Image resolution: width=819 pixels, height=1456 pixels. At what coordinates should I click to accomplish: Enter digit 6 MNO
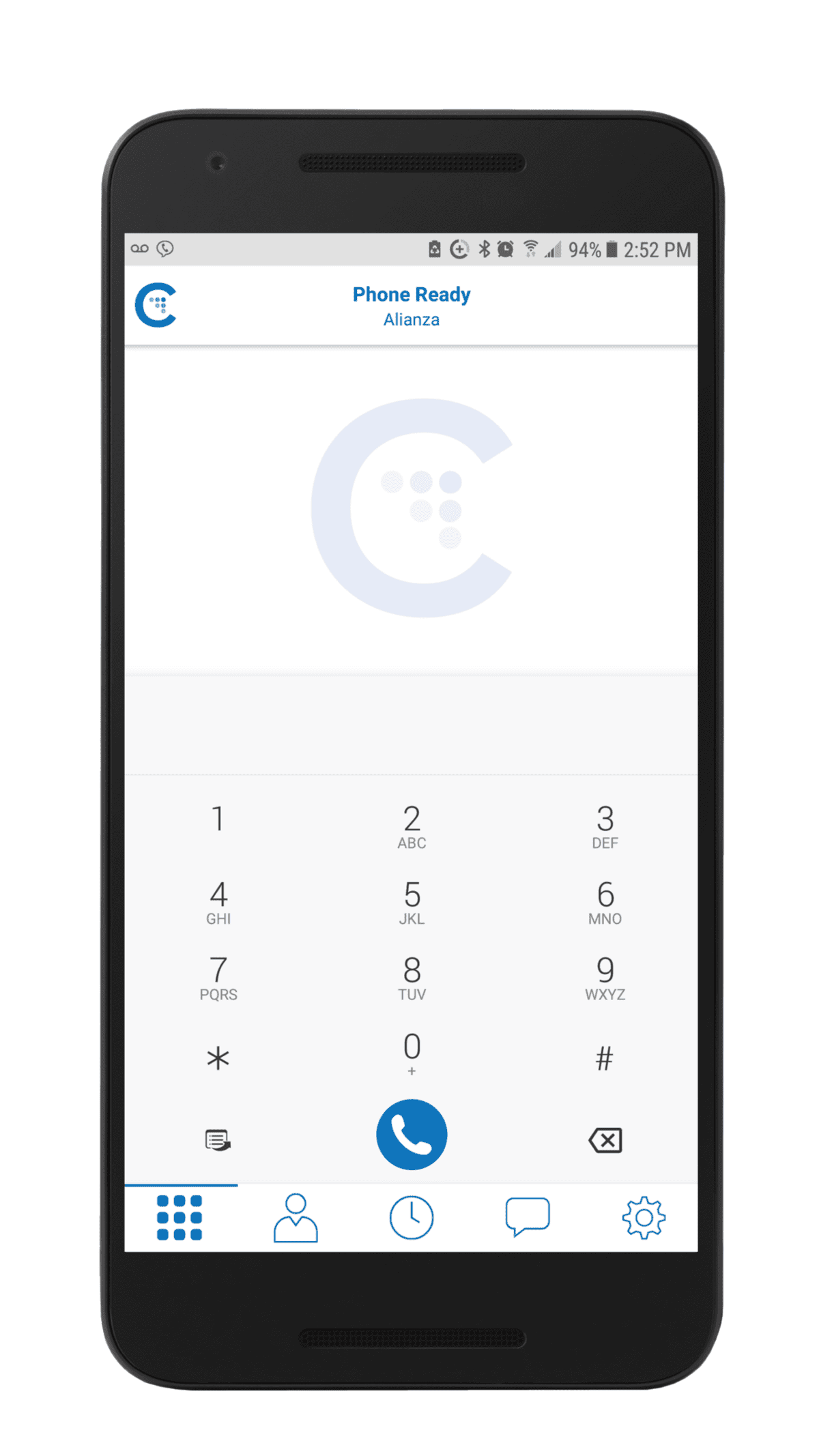[x=605, y=902]
